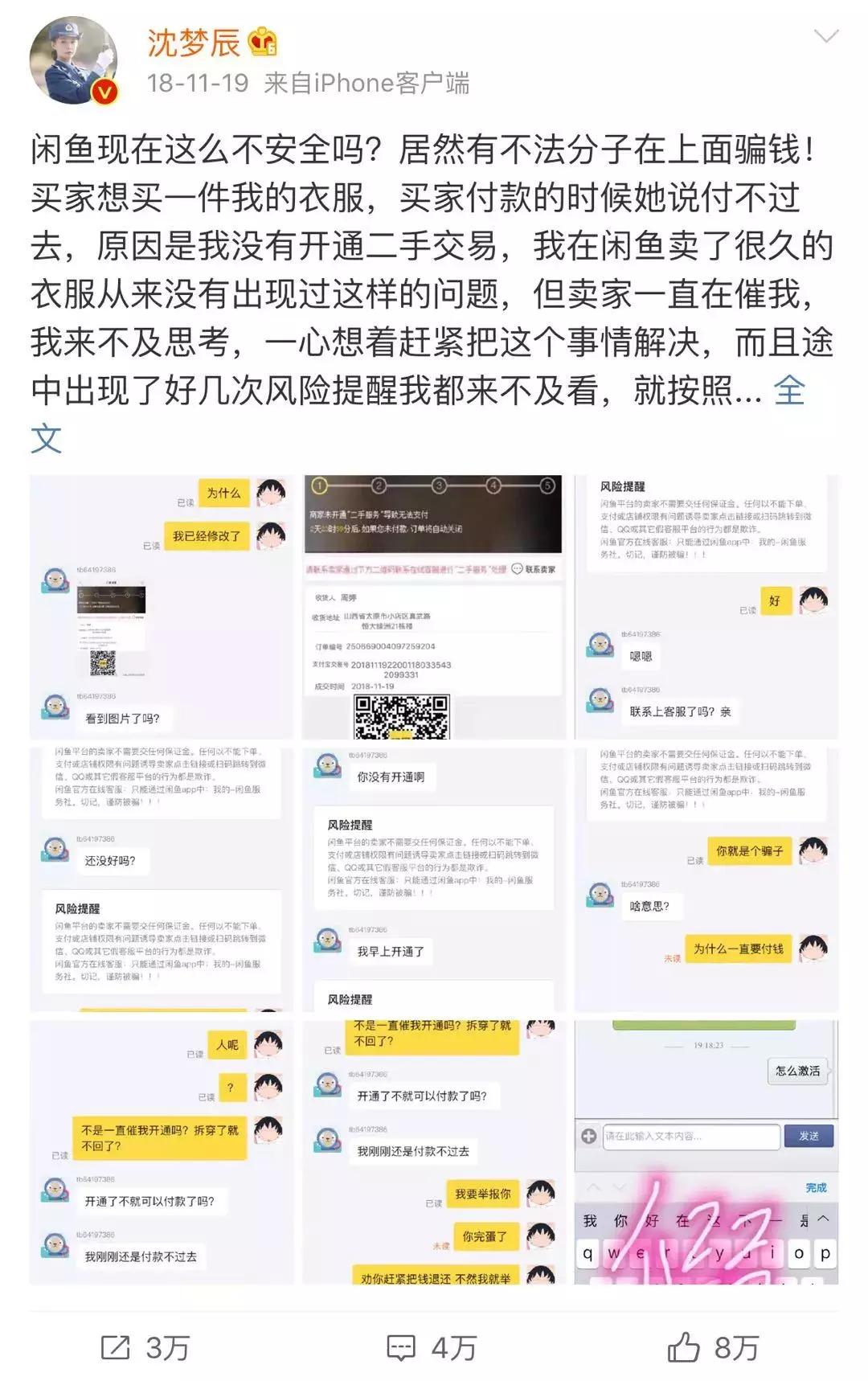Open the image with 联系上客服了吗 message

point(706,607)
